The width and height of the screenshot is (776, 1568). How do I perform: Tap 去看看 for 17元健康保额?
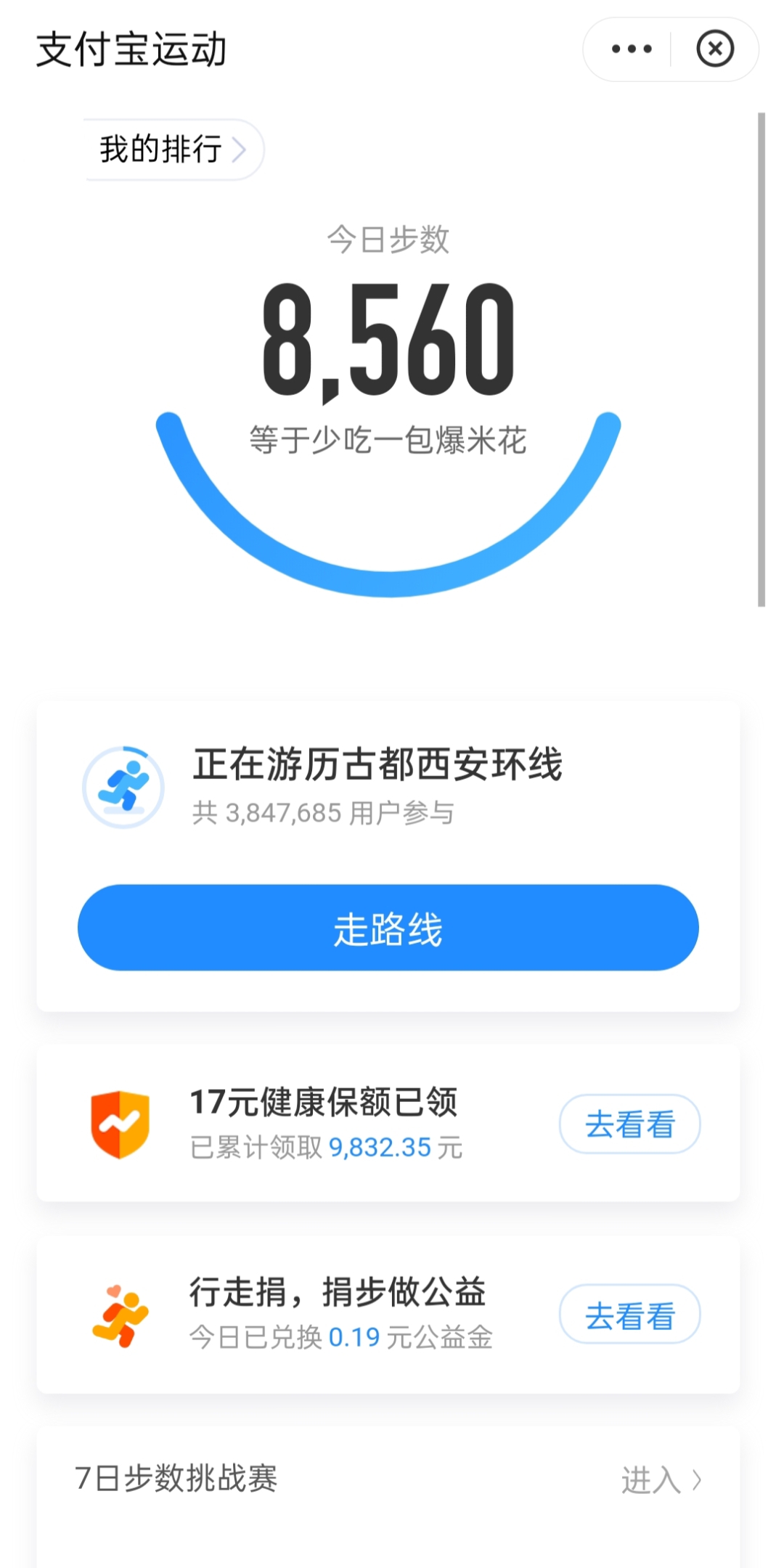click(629, 1124)
